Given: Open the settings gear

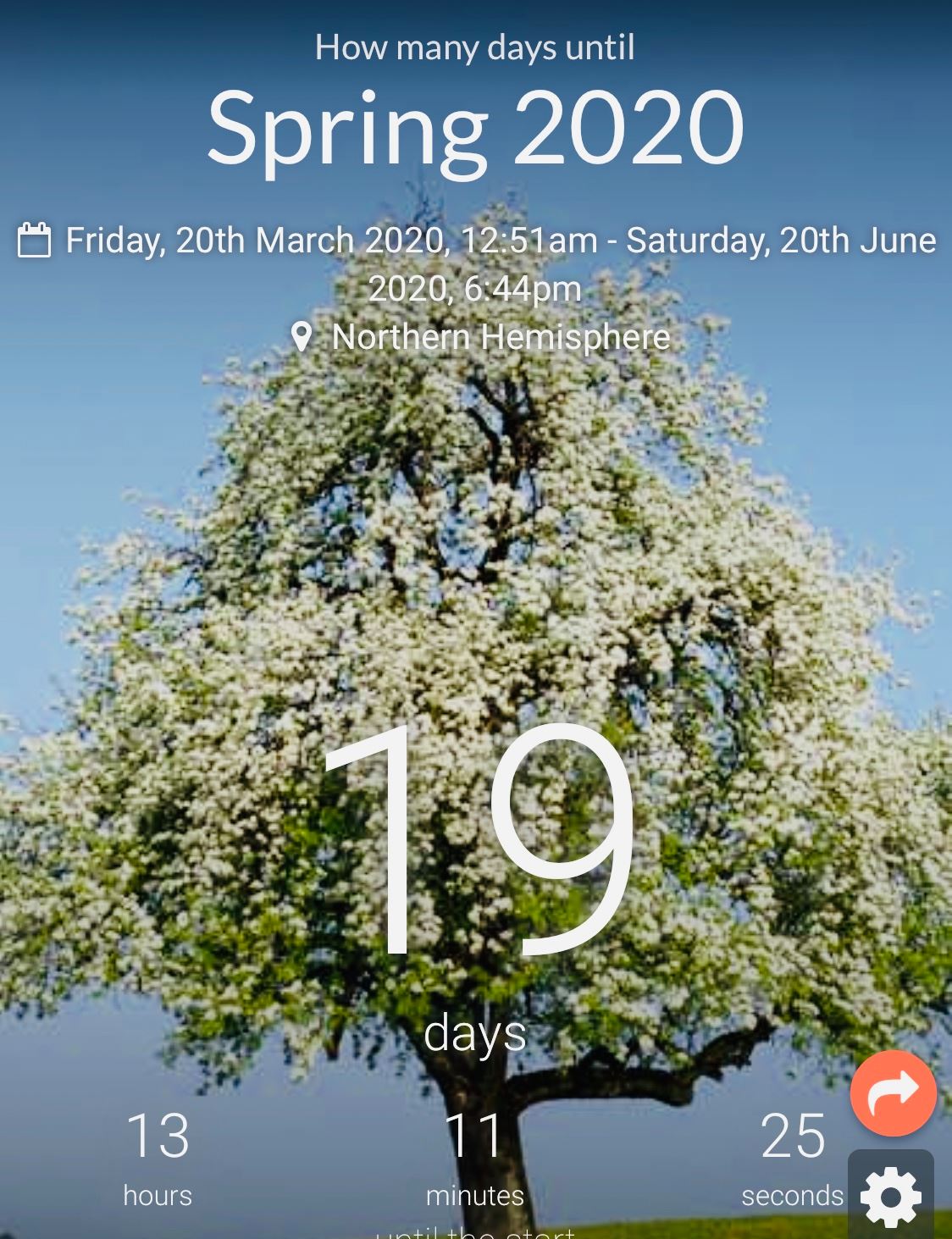Looking at the screenshot, I should click(x=891, y=1196).
